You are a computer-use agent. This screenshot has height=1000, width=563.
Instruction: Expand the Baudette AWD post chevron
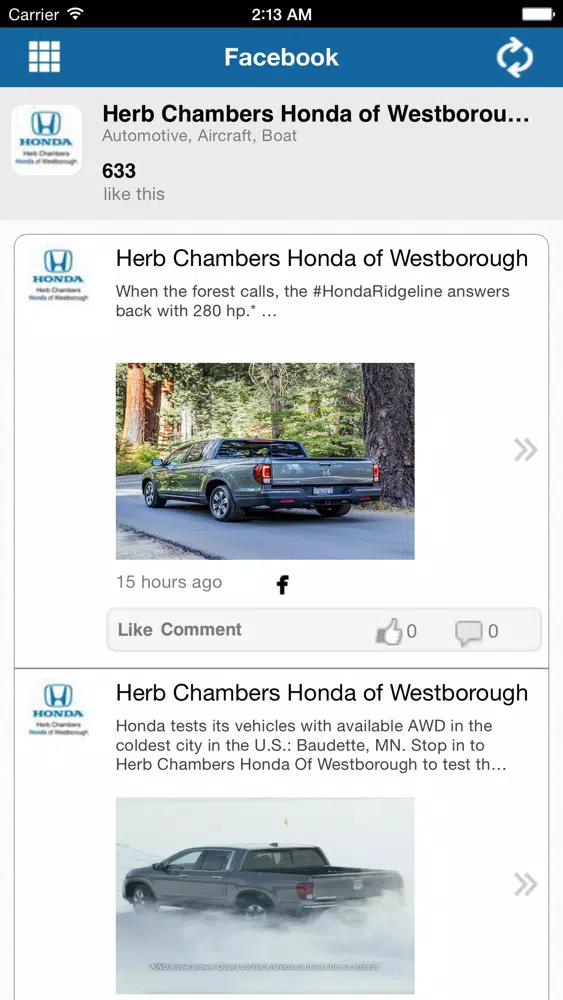click(x=525, y=885)
